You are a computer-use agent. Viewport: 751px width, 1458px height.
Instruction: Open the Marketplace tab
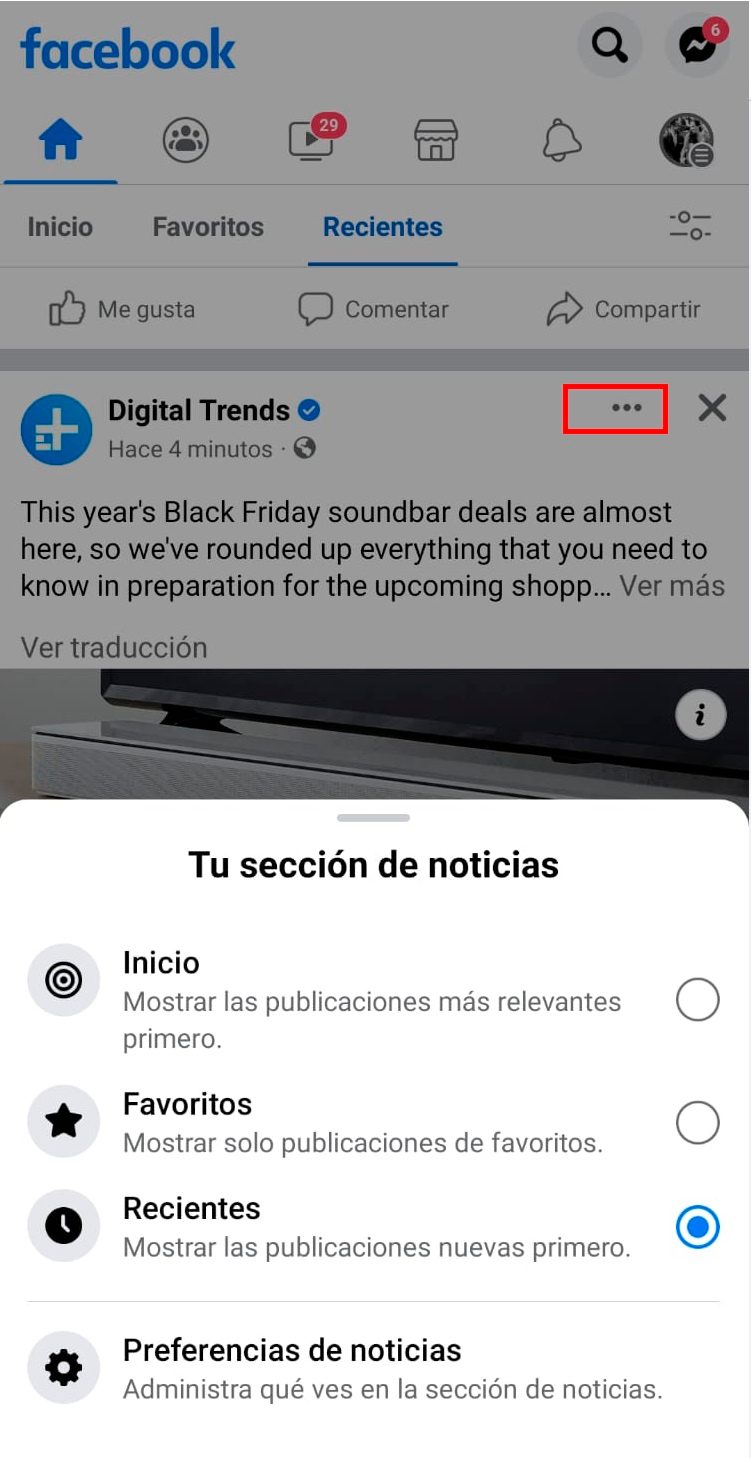click(436, 140)
